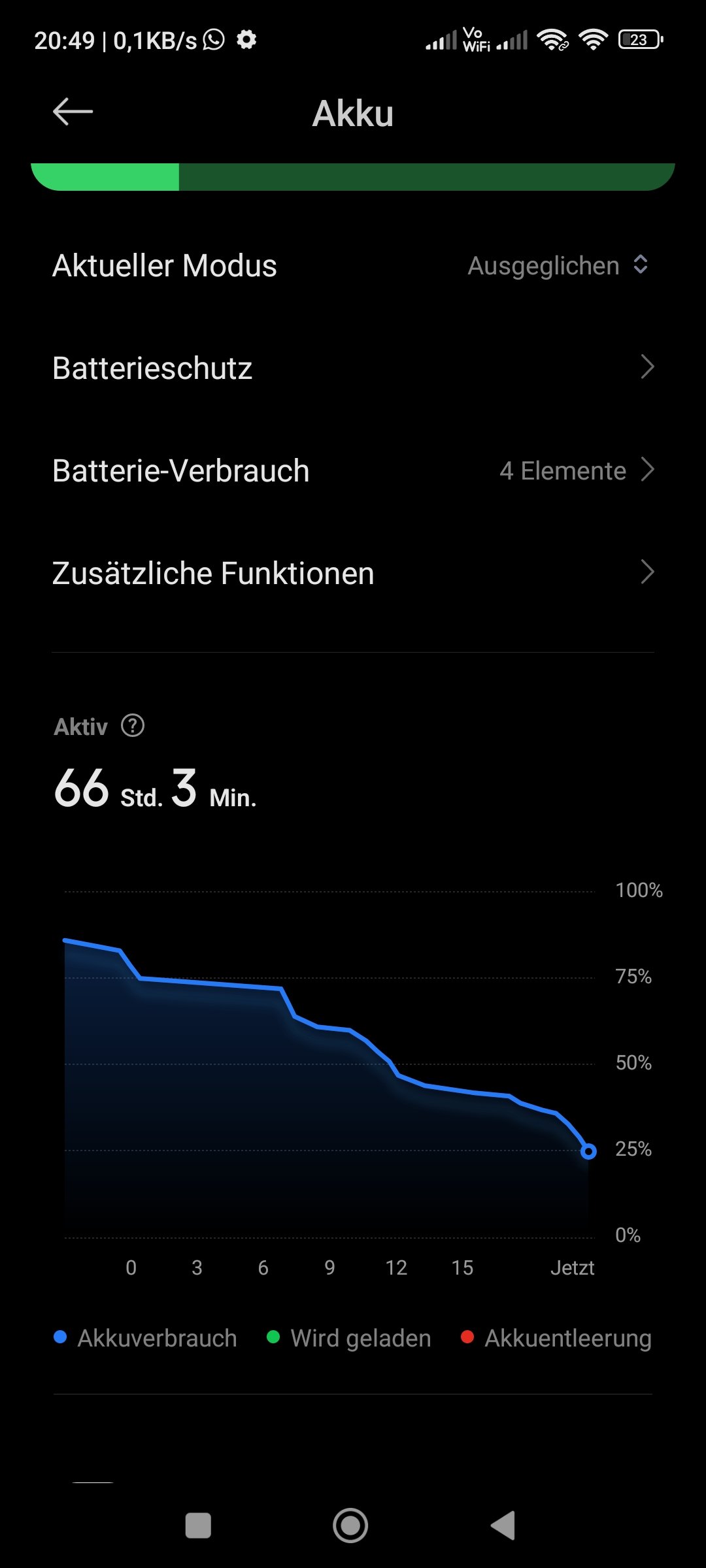Tap the system home button
This screenshot has width=706, height=1568.
[x=350, y=1526]
